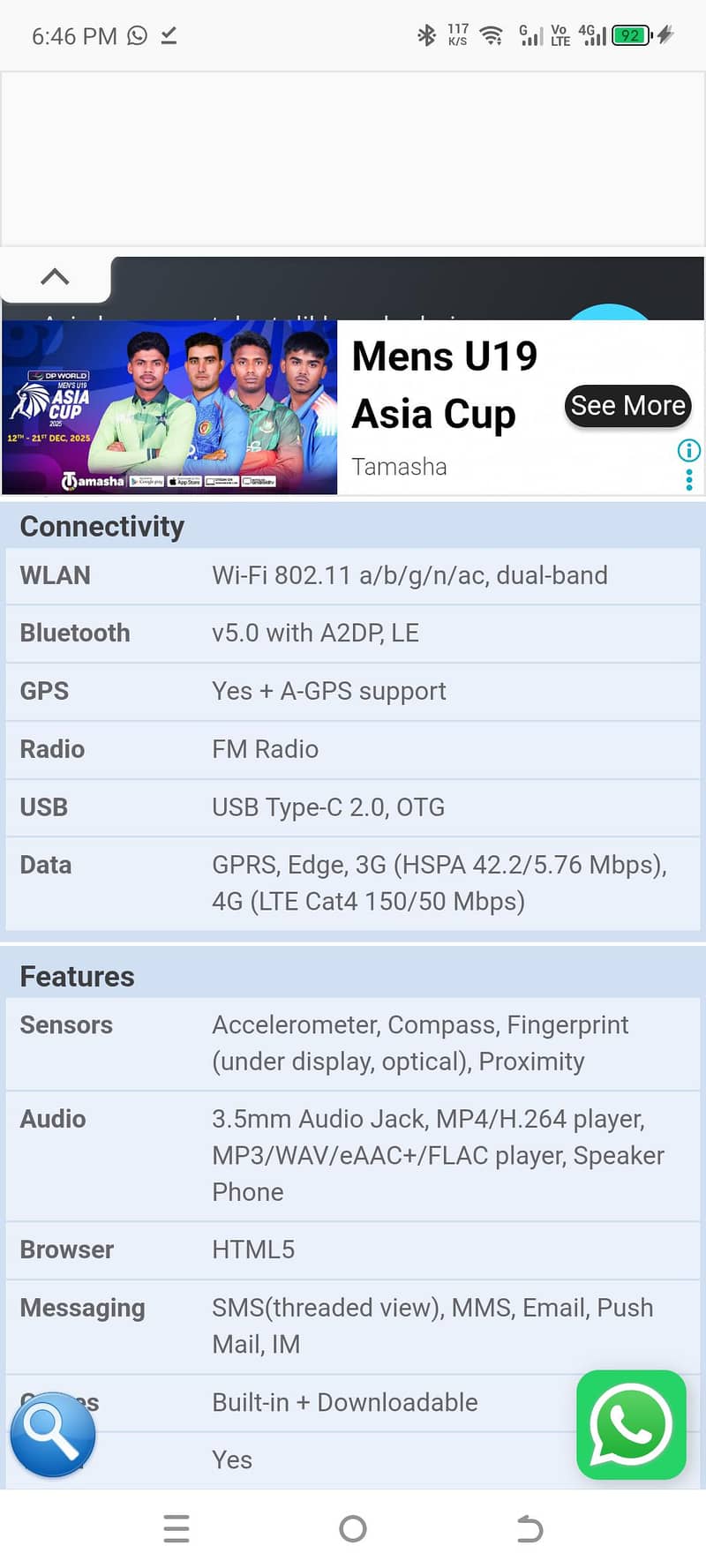Open the recent apps menu

(176, 1528)
